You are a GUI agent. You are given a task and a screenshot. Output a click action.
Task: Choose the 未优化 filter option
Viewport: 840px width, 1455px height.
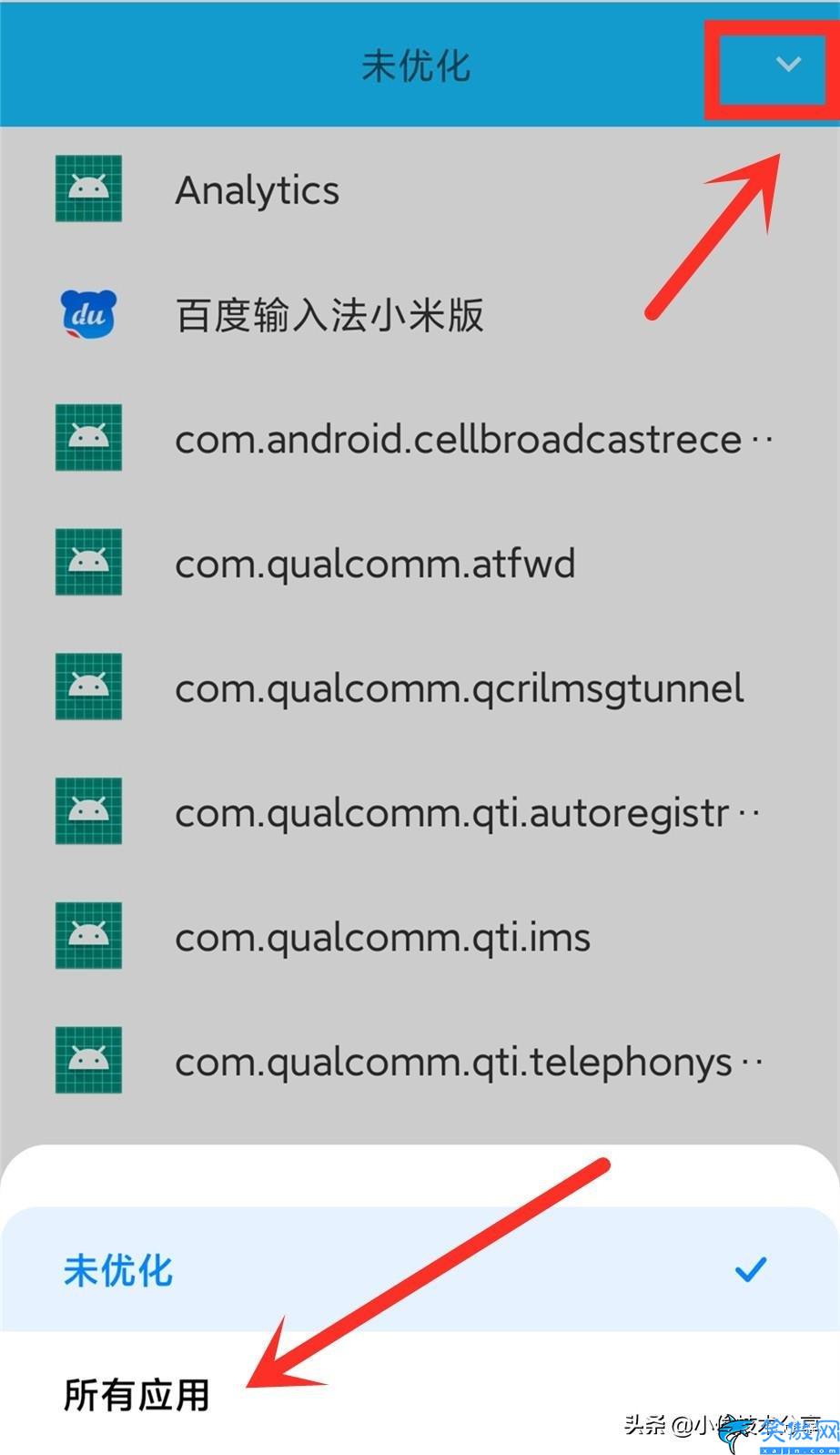420,1269
